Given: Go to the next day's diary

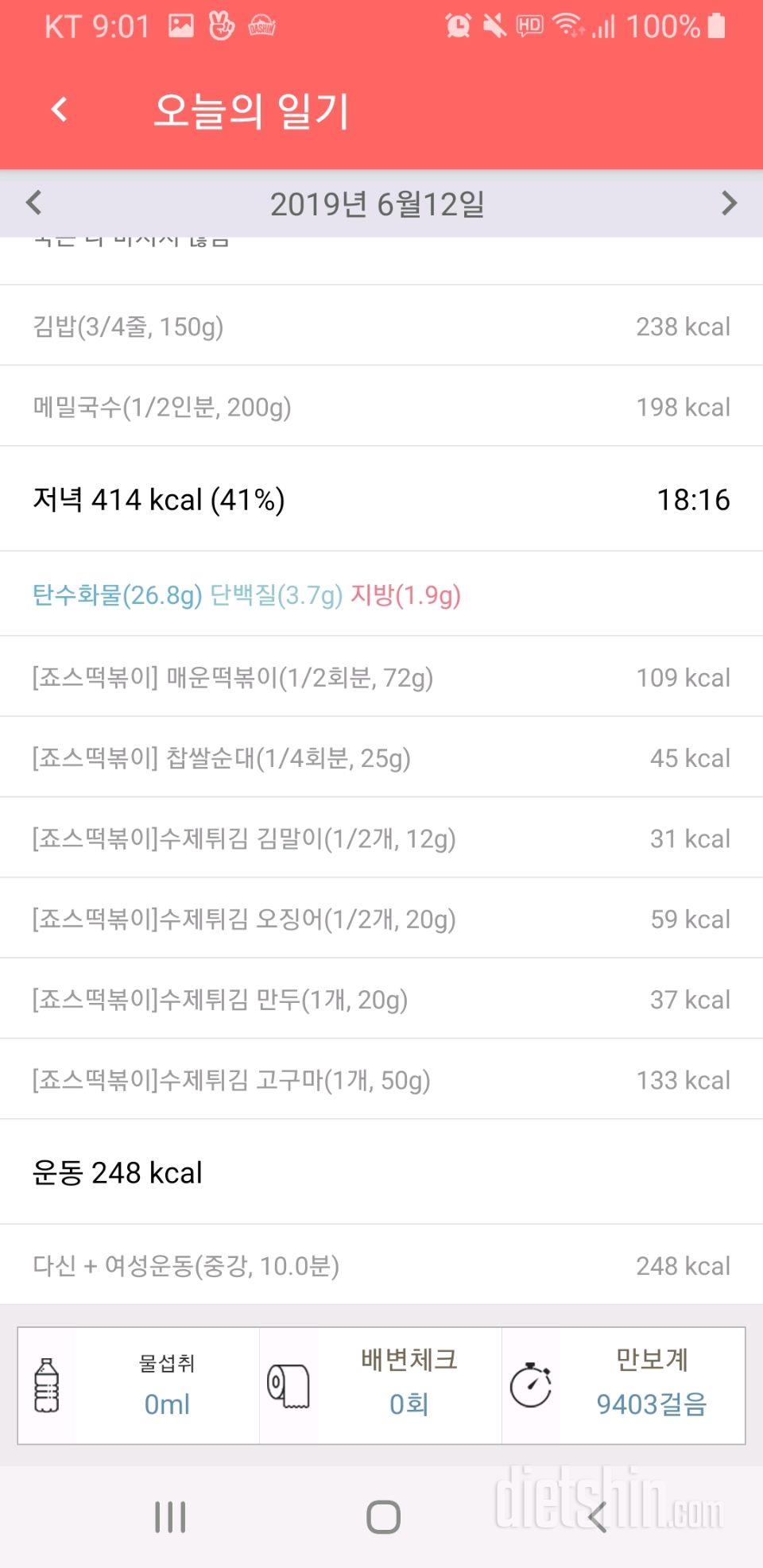Looking at the screenshot, I should point(728,203).
